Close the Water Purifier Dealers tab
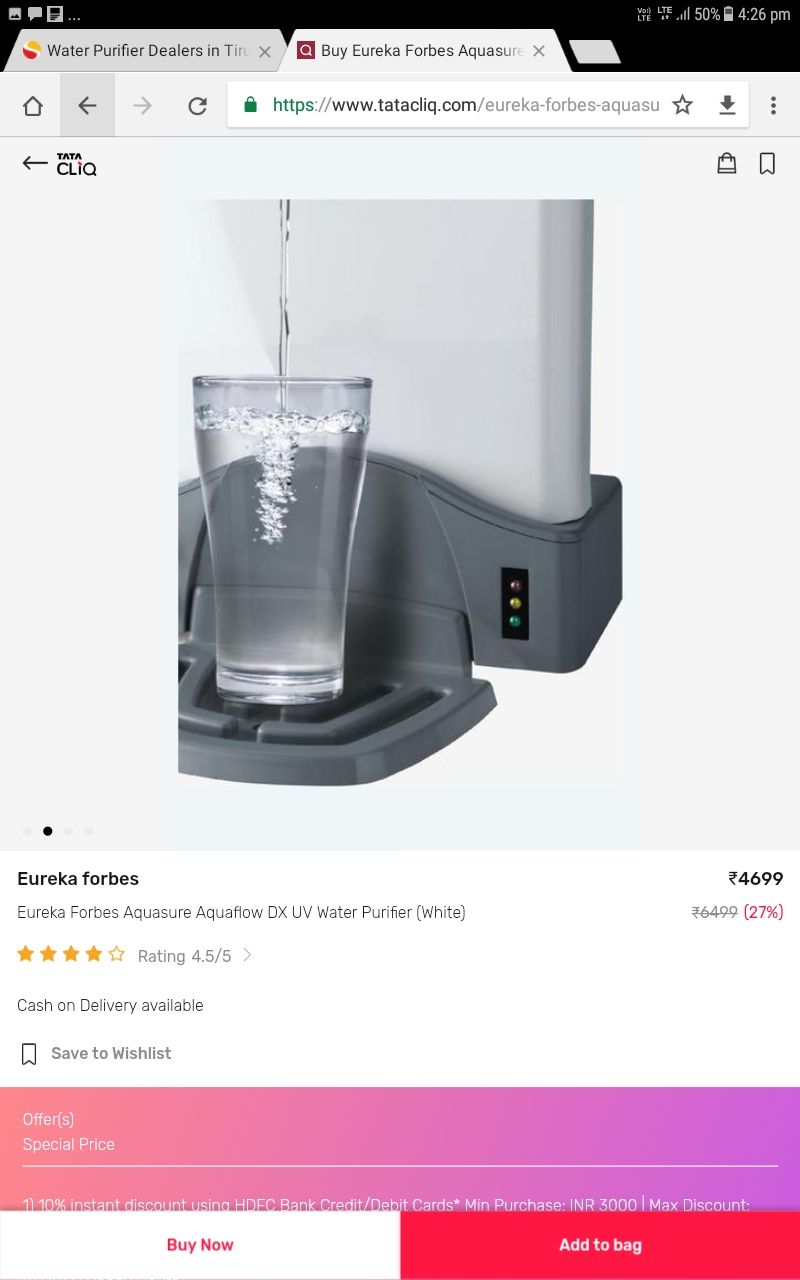 [265, 51]
